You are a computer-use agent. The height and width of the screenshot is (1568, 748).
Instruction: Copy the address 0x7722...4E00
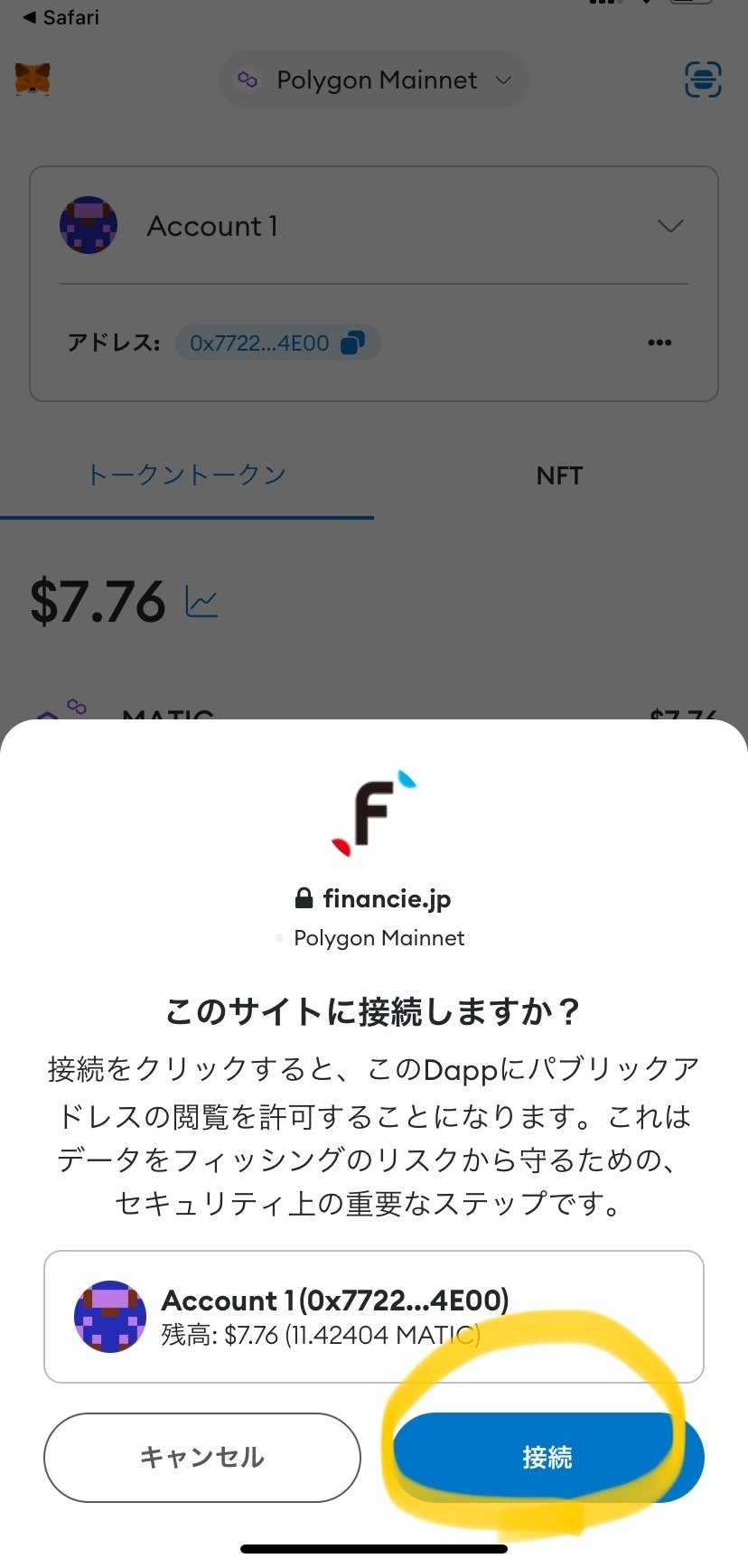click(x=277, y=343)
